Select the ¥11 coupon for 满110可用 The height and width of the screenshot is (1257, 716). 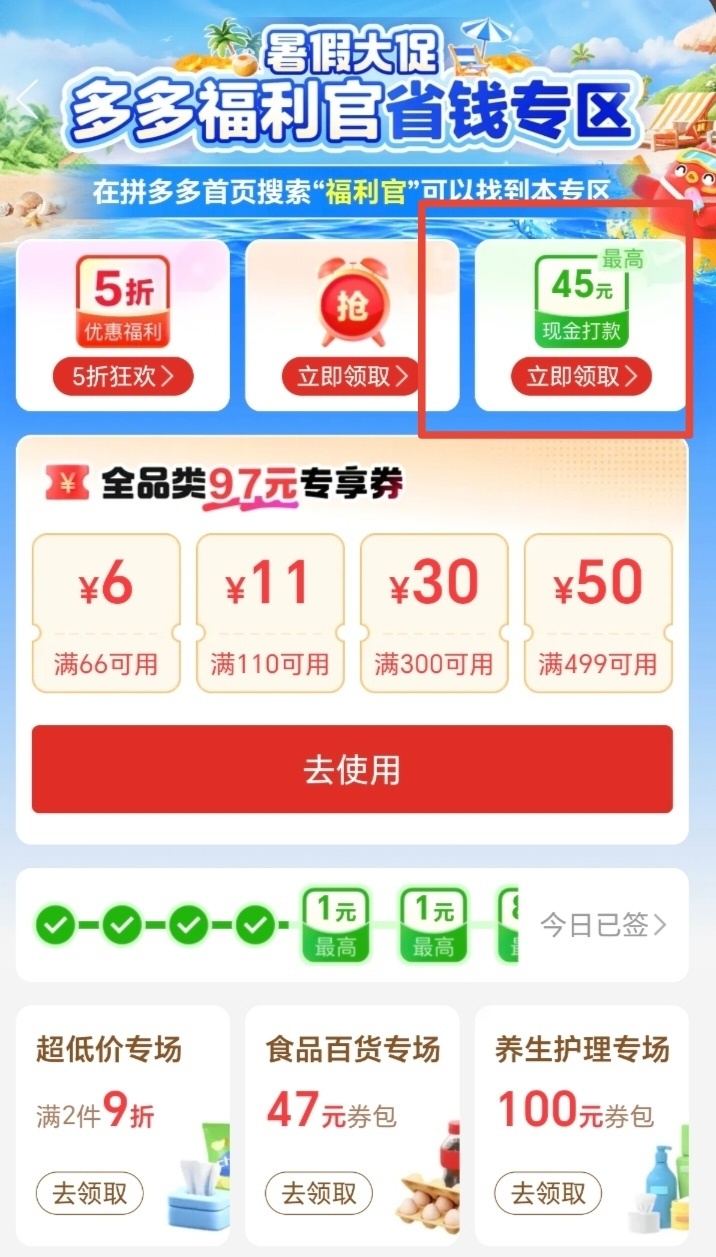coord(270,612)
